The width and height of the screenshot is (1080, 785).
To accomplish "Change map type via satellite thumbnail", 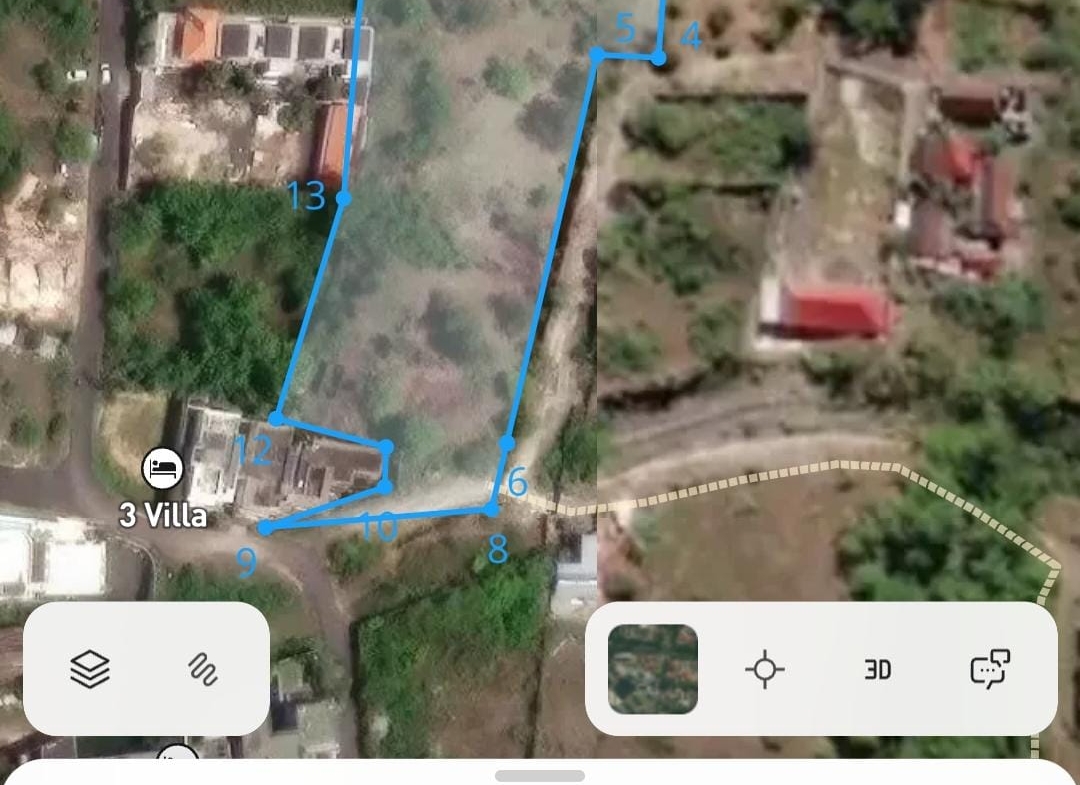I will tap(653, 669).
